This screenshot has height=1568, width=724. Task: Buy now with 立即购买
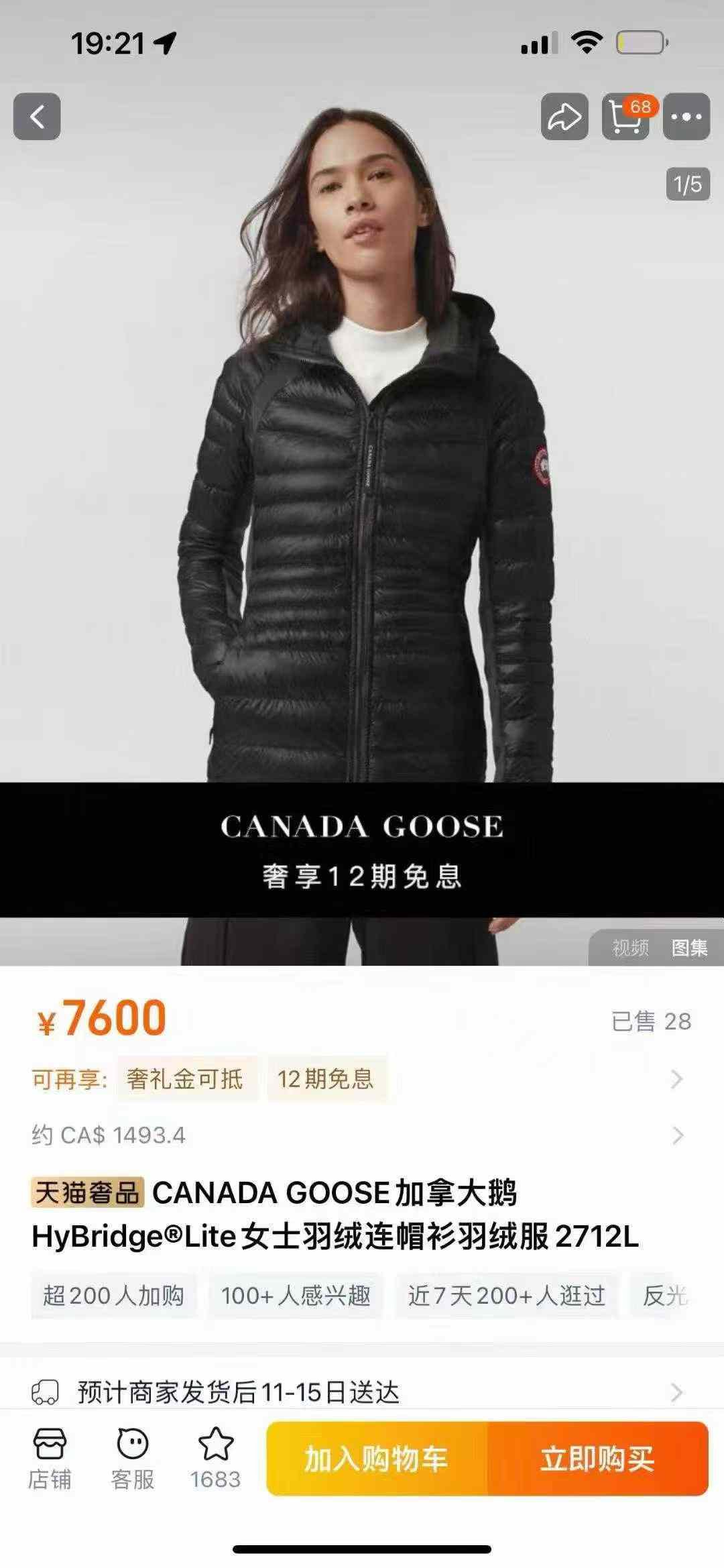597,1459
